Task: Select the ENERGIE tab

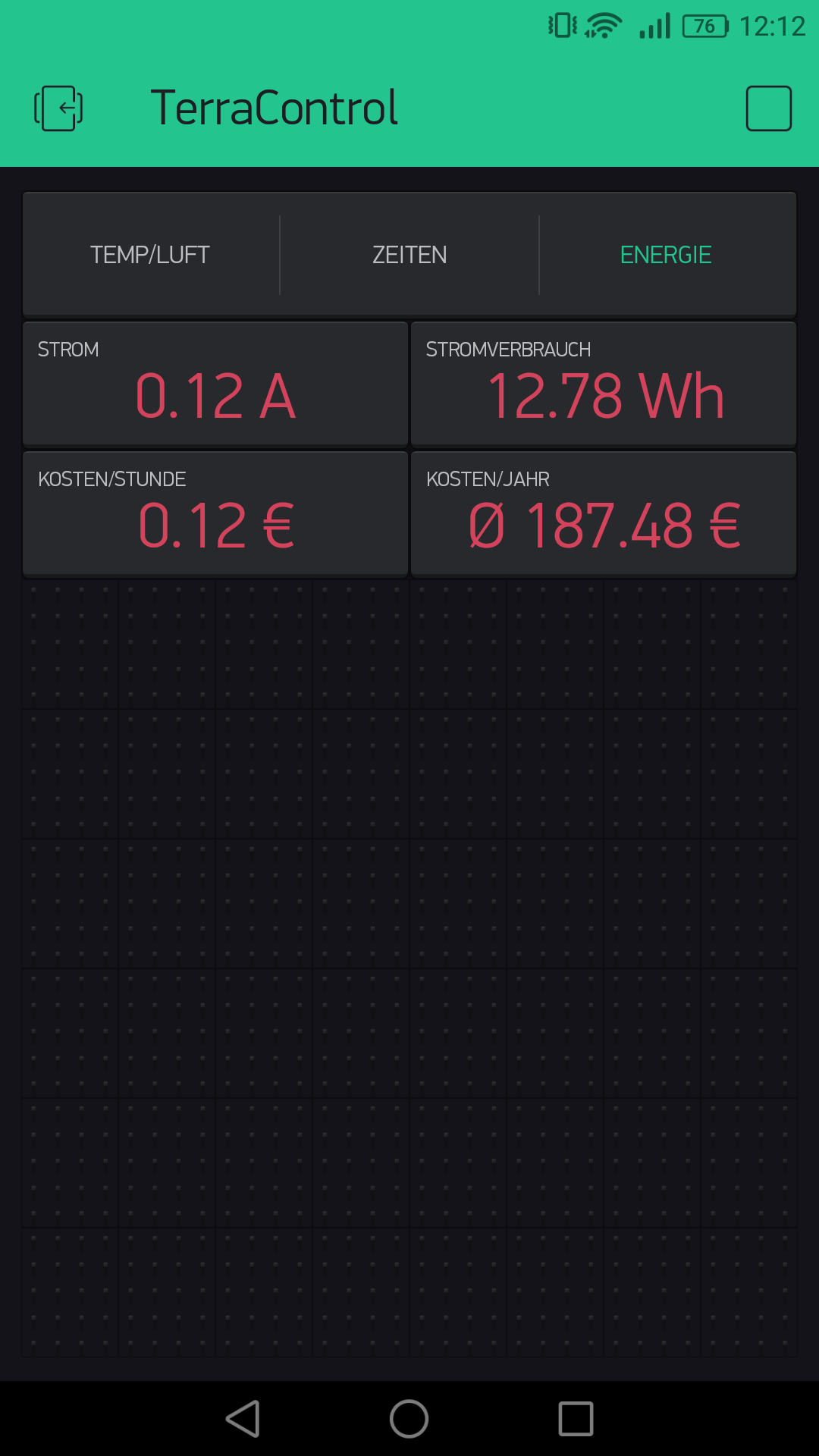Action: click(x=666, y=255)
